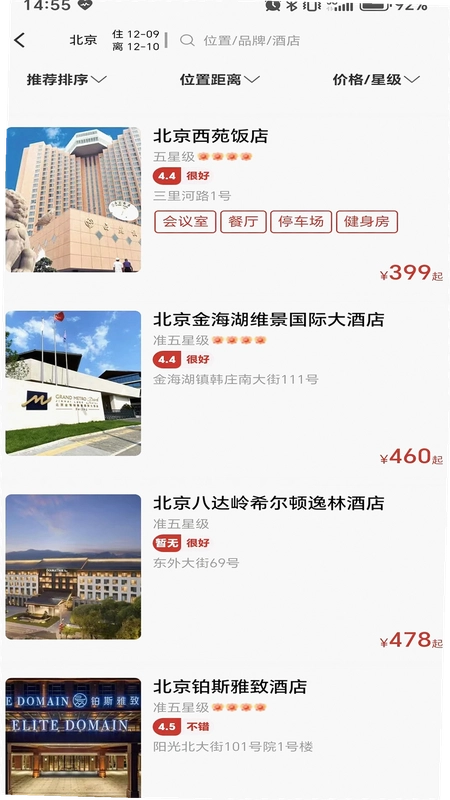This screenshot has height=800, width=450.
Task: Expand the 位置距离 filter dropdown
Action: click(x=220, y=80)
